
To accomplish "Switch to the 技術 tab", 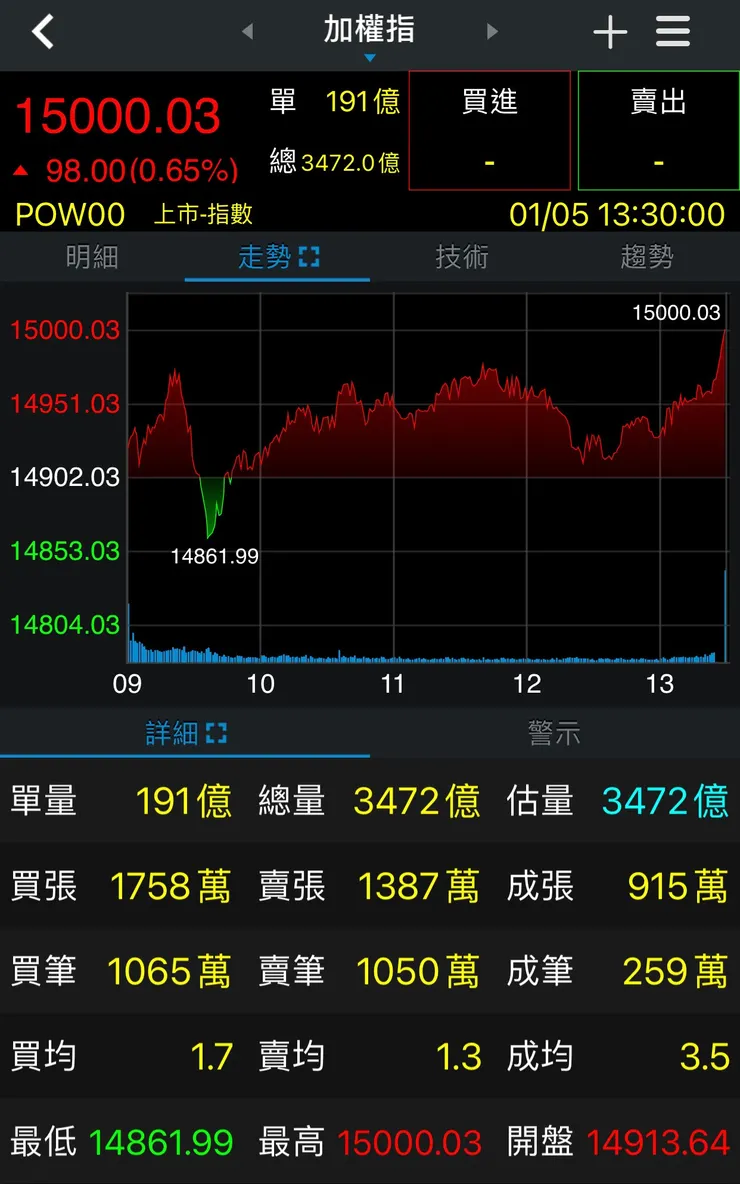I will point(462,256).
